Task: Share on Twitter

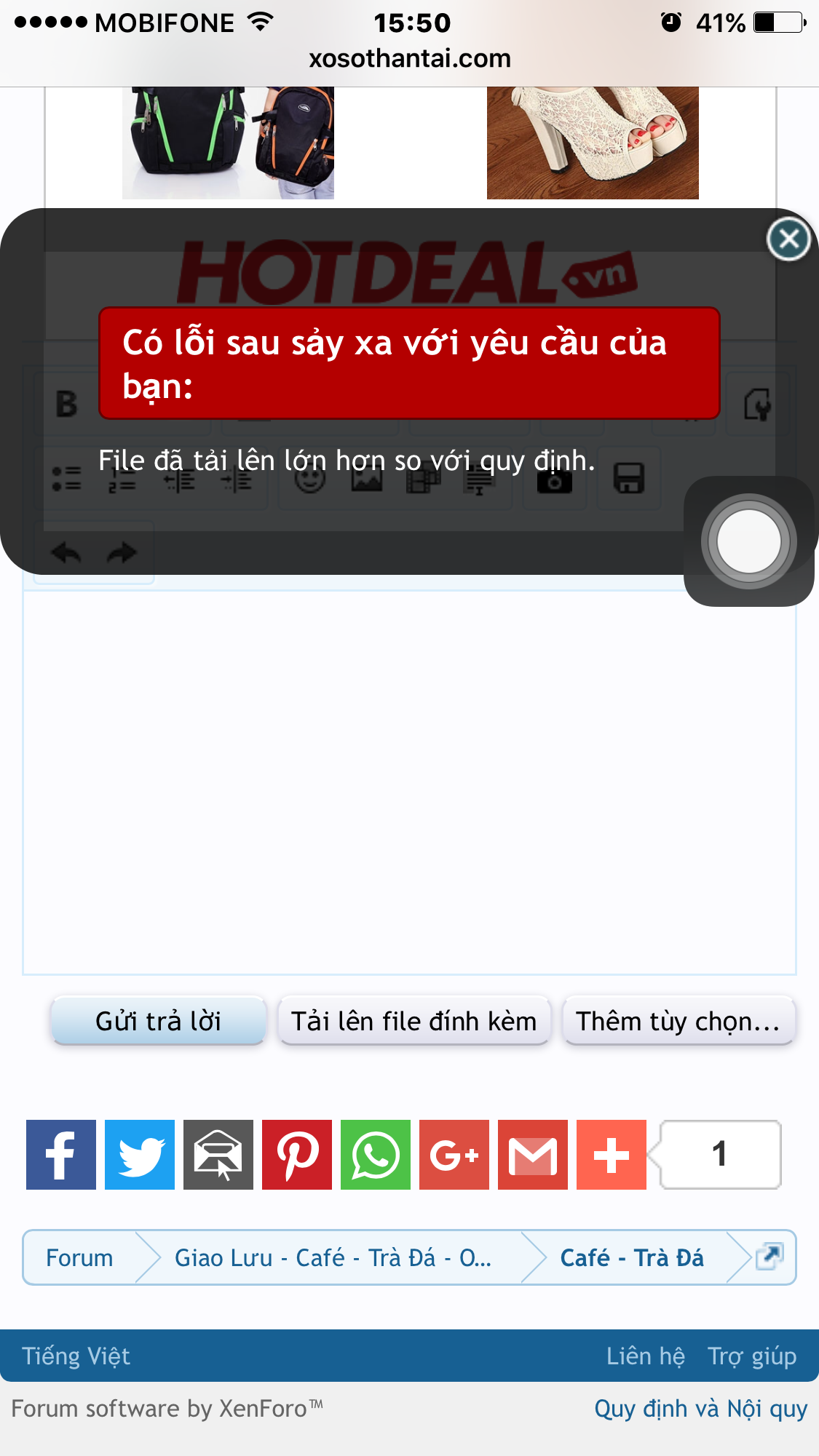Action: pos(140,1155)
